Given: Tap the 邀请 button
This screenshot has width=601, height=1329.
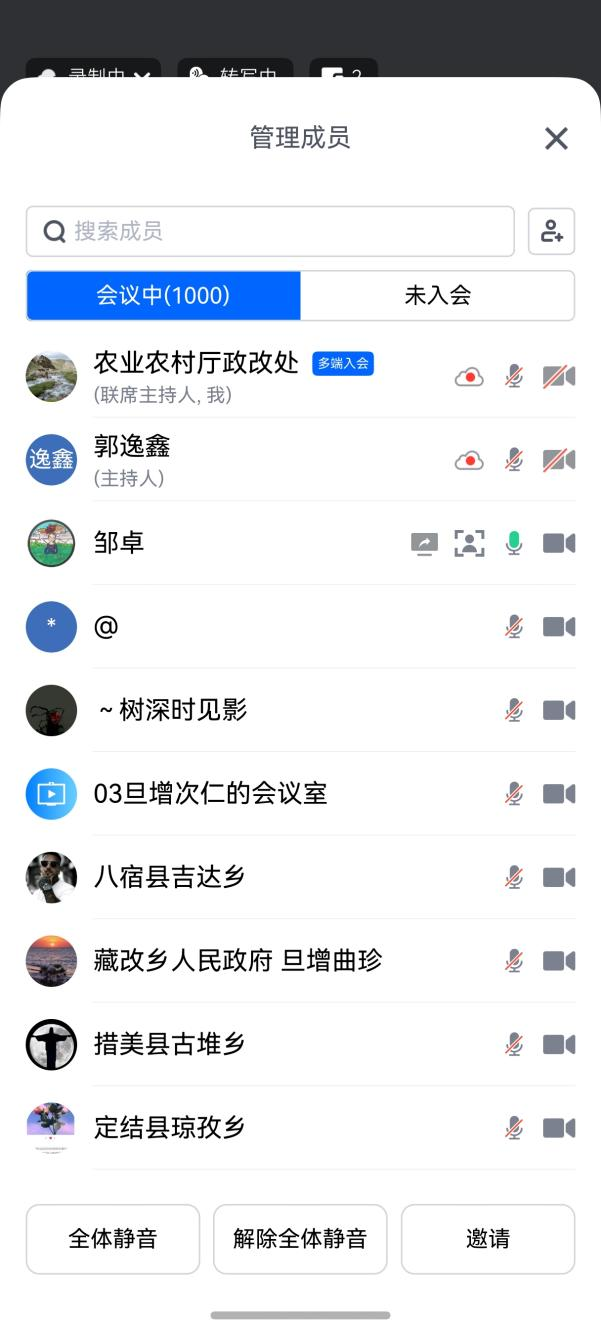Looking at the screenshot, I should click(488, 1239).
